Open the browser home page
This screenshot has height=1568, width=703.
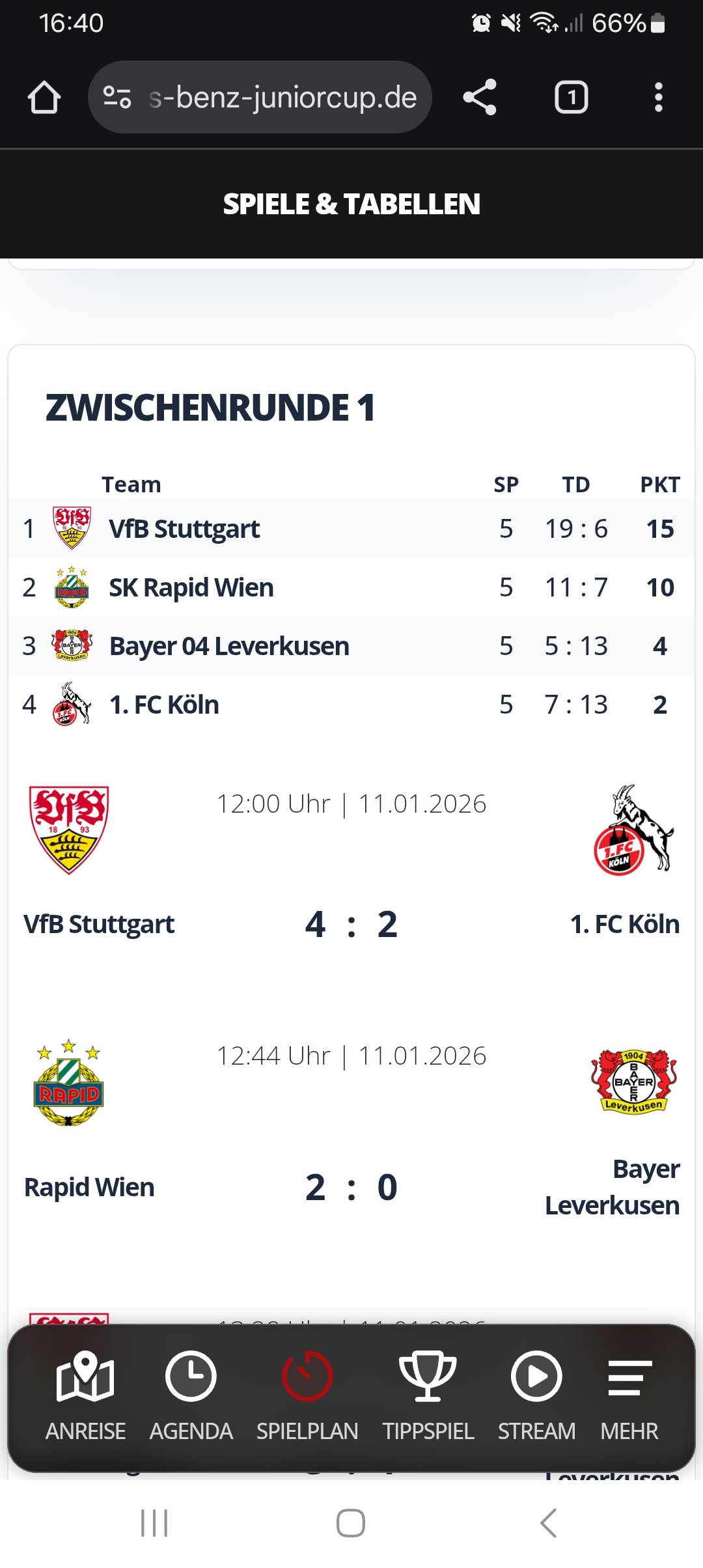pyautogui.click(x=44, y=98)
